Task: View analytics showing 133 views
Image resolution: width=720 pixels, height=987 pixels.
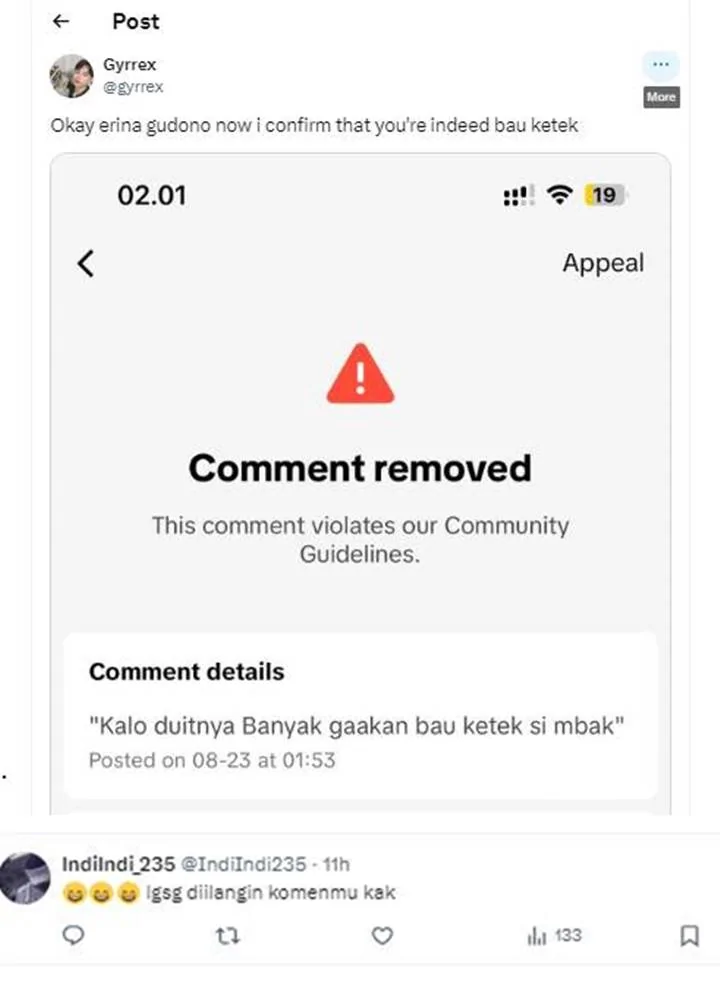Action: click(x=553, y=936)
